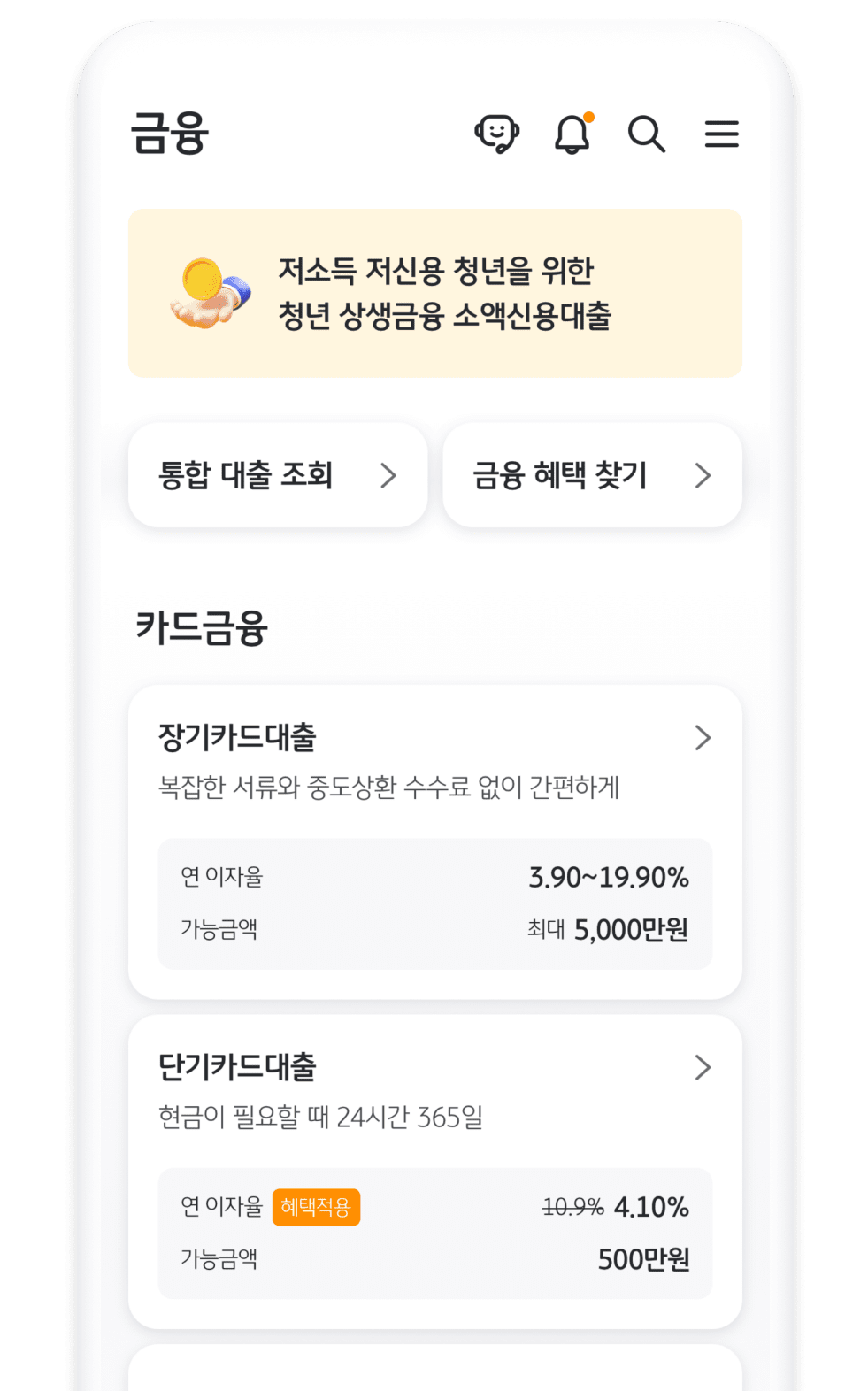Tap the 통합 대출 조회 button
Image resolution: width=868 pixels, height=1391 pixels.
click(x=278, y=475)
